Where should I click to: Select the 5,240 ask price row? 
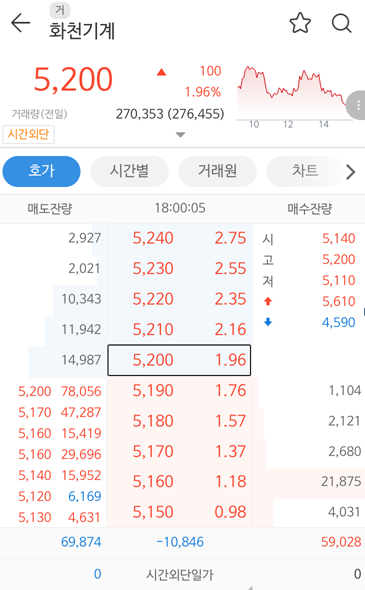click(x=179, y=238)
